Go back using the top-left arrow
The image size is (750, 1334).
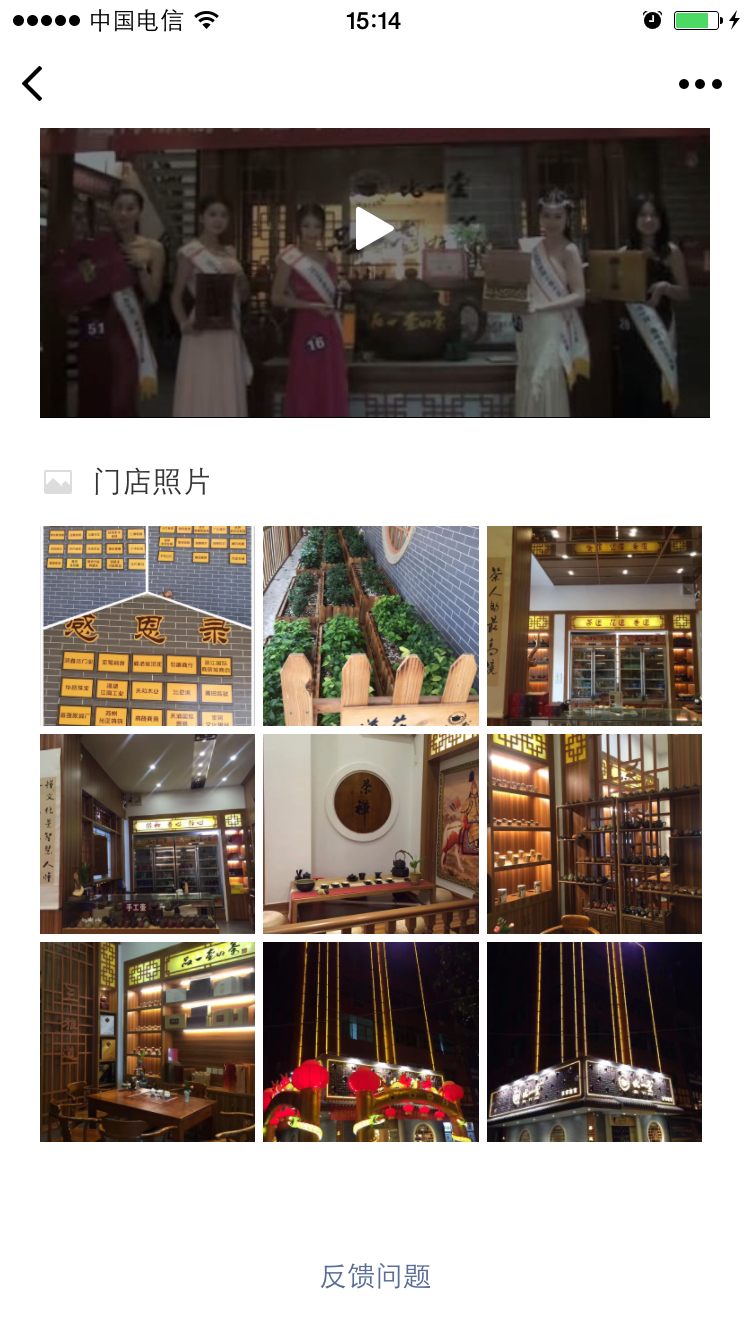click(33, 84)
